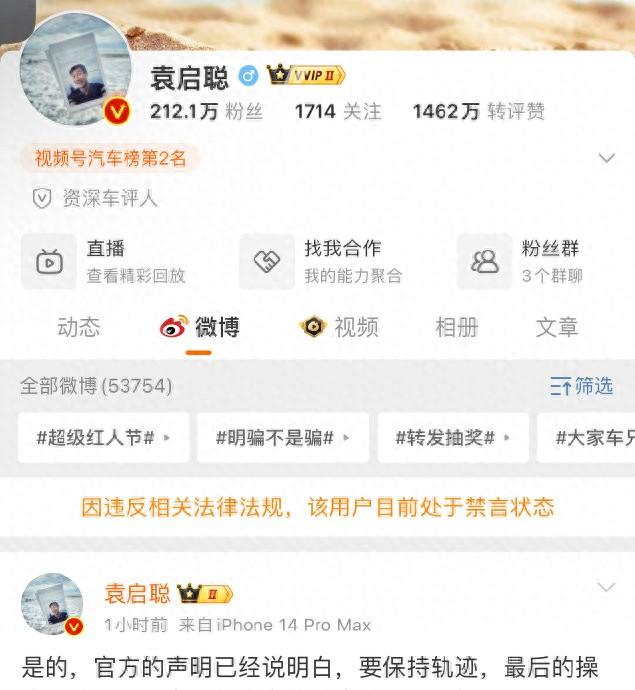Open the VVIP II membership badge
This screenshot has height=690, width=635.
click(x=307, y=75)
